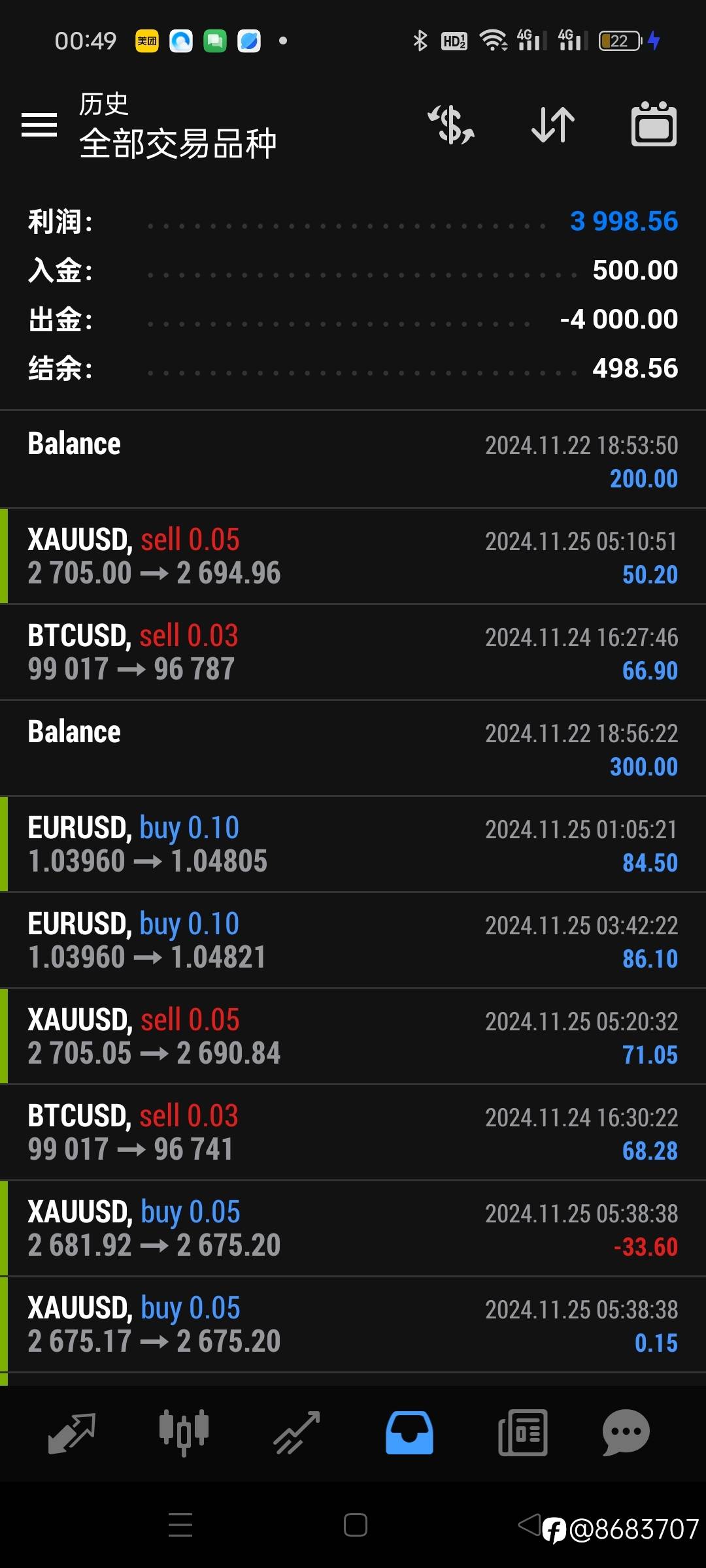Open the symbol filter dollar icon
The image size is (706, 1568).
pos(451,124)
